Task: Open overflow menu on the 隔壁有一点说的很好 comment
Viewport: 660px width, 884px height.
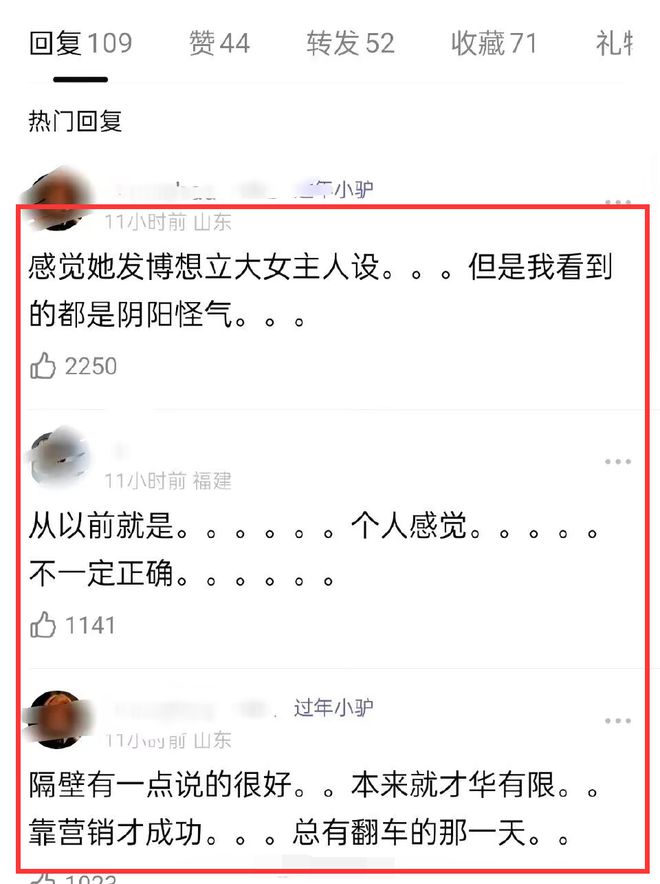Action: tap(617, 721)
